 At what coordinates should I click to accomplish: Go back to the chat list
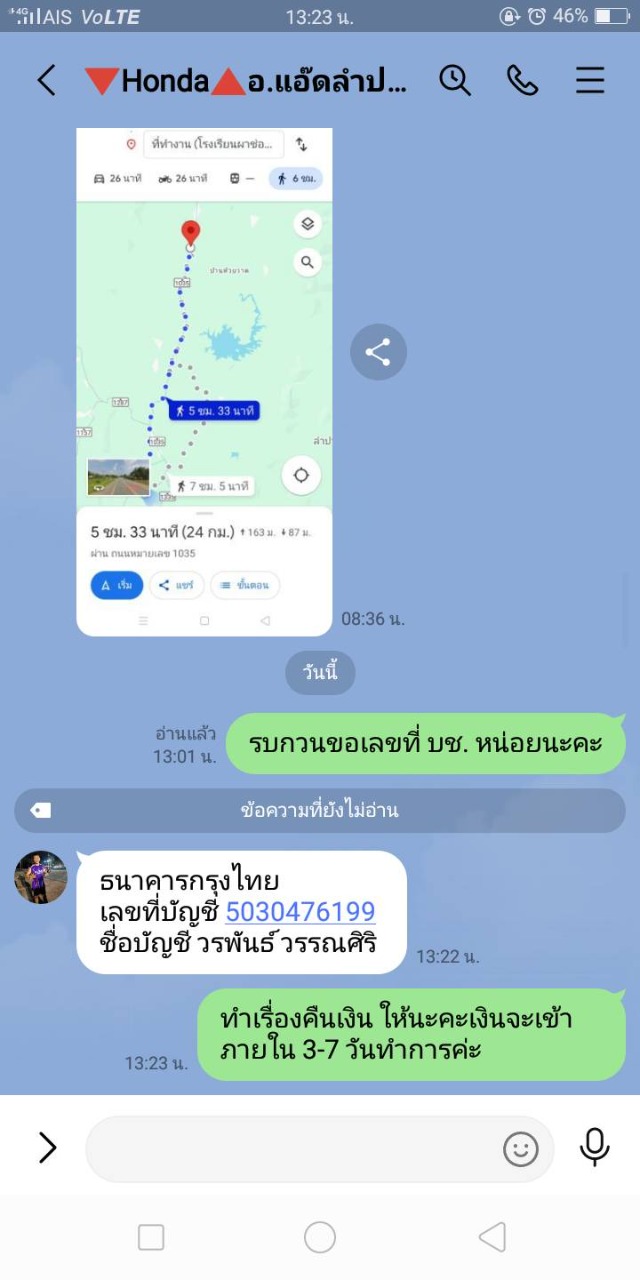[46, 80]
